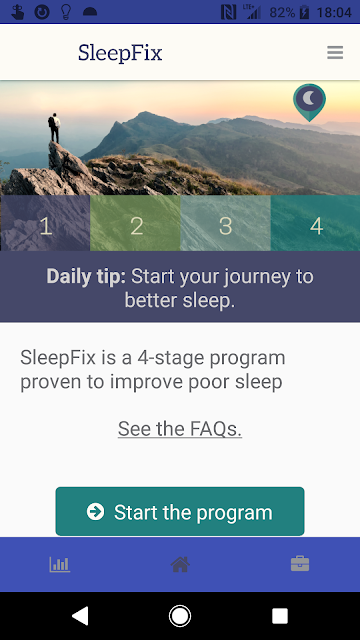
Task: Open the statistics chart tab
Action: pos(60,564)
